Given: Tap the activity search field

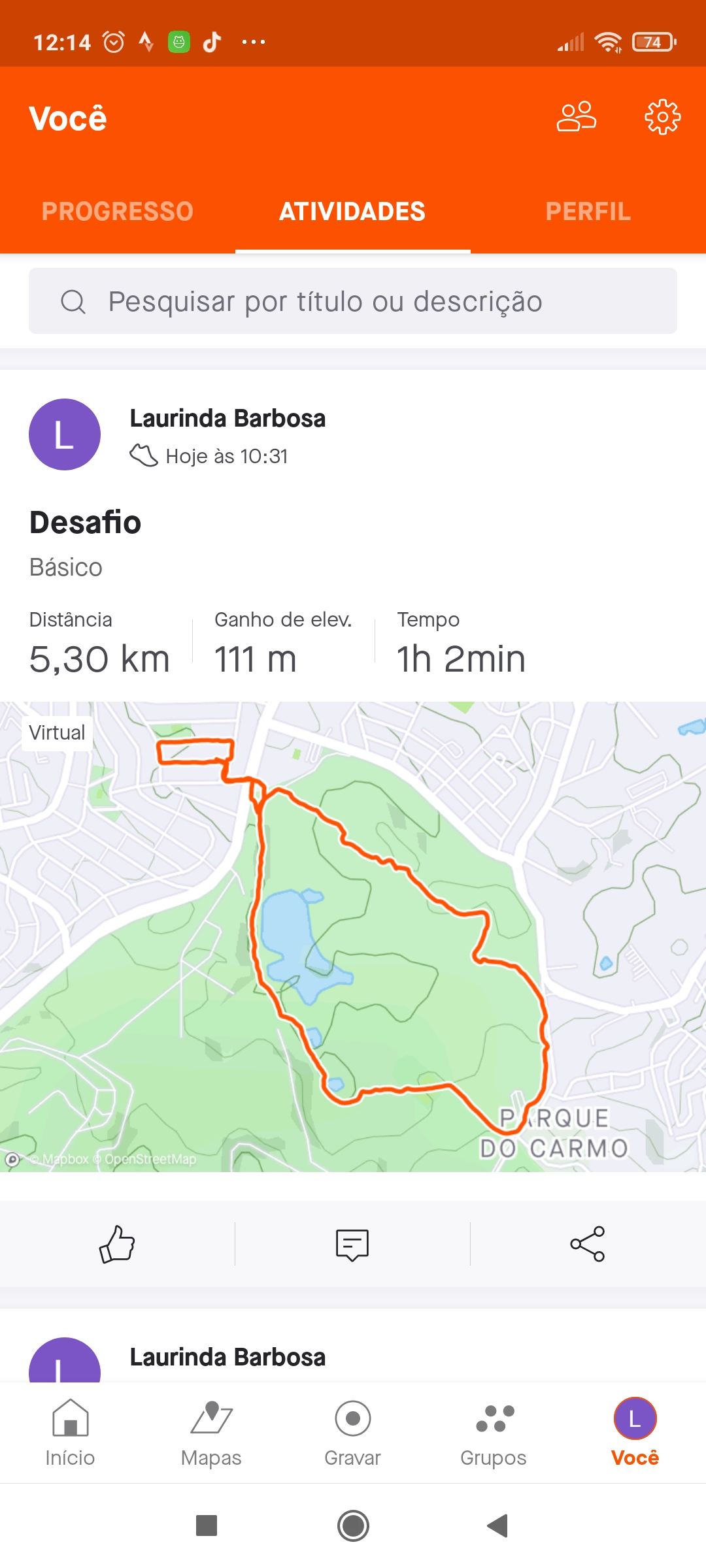Looking at the screenshot, I should [353, 301].
